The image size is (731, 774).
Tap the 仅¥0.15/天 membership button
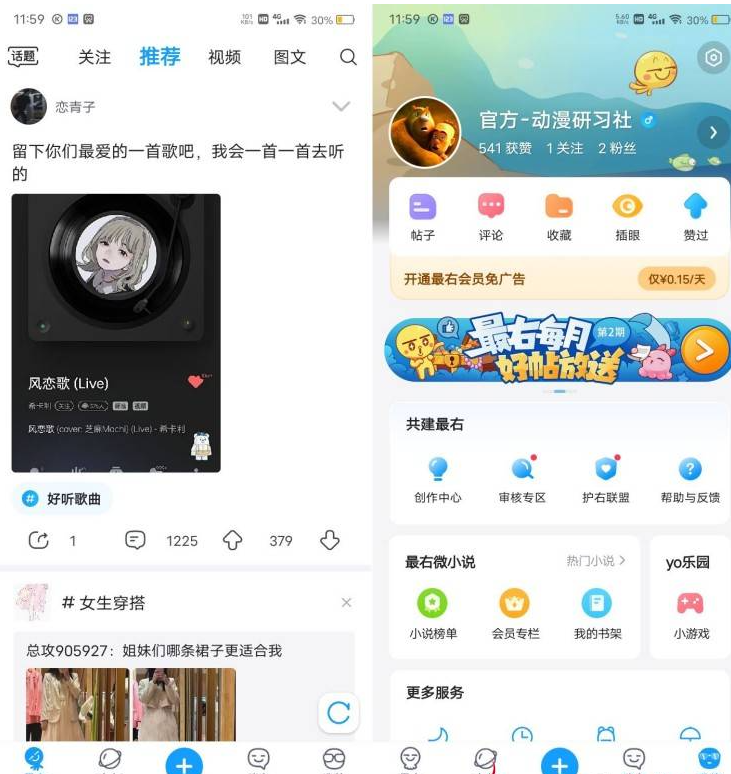pos(676,279)
